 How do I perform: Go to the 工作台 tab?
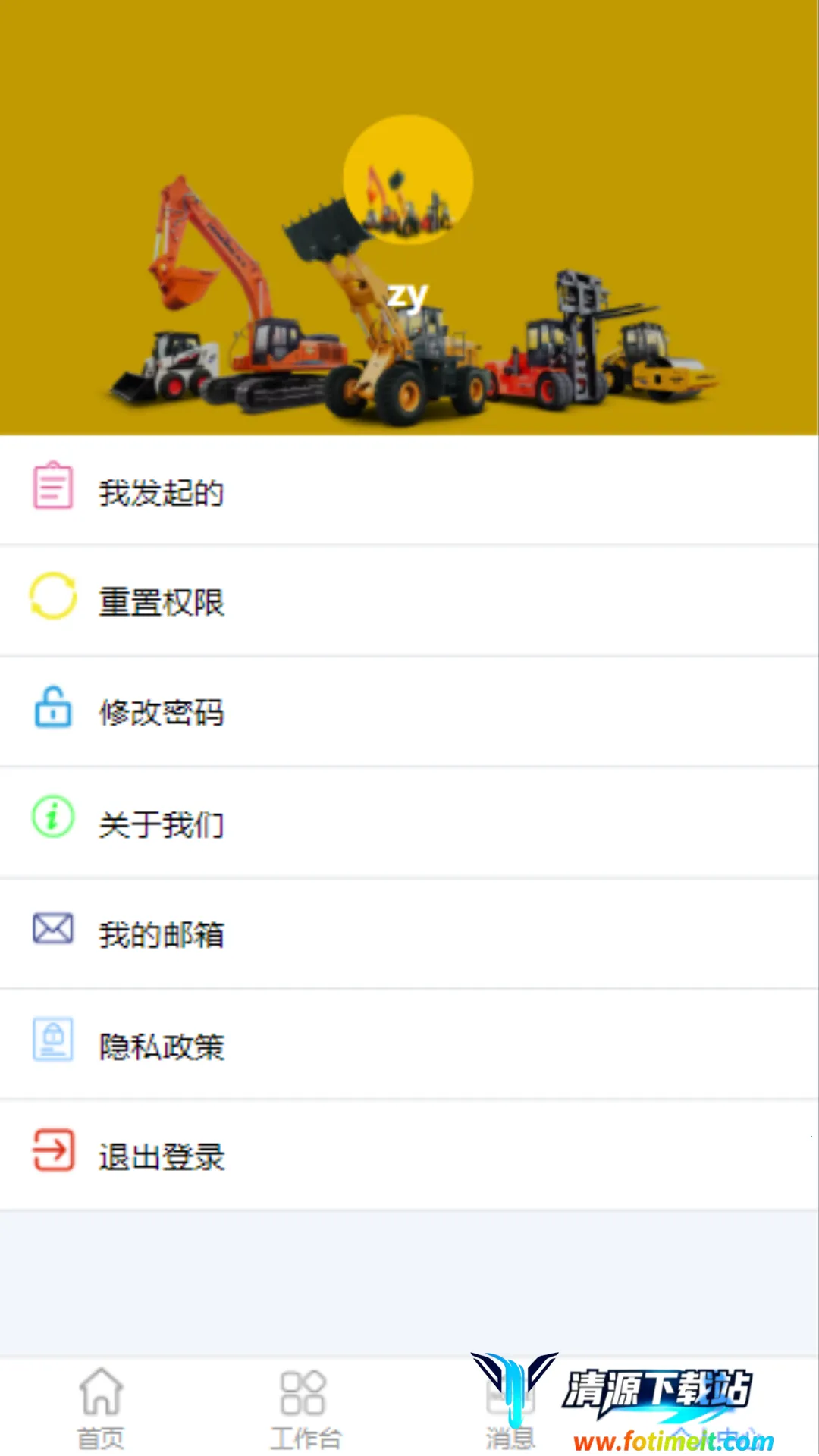(305, 1407)
